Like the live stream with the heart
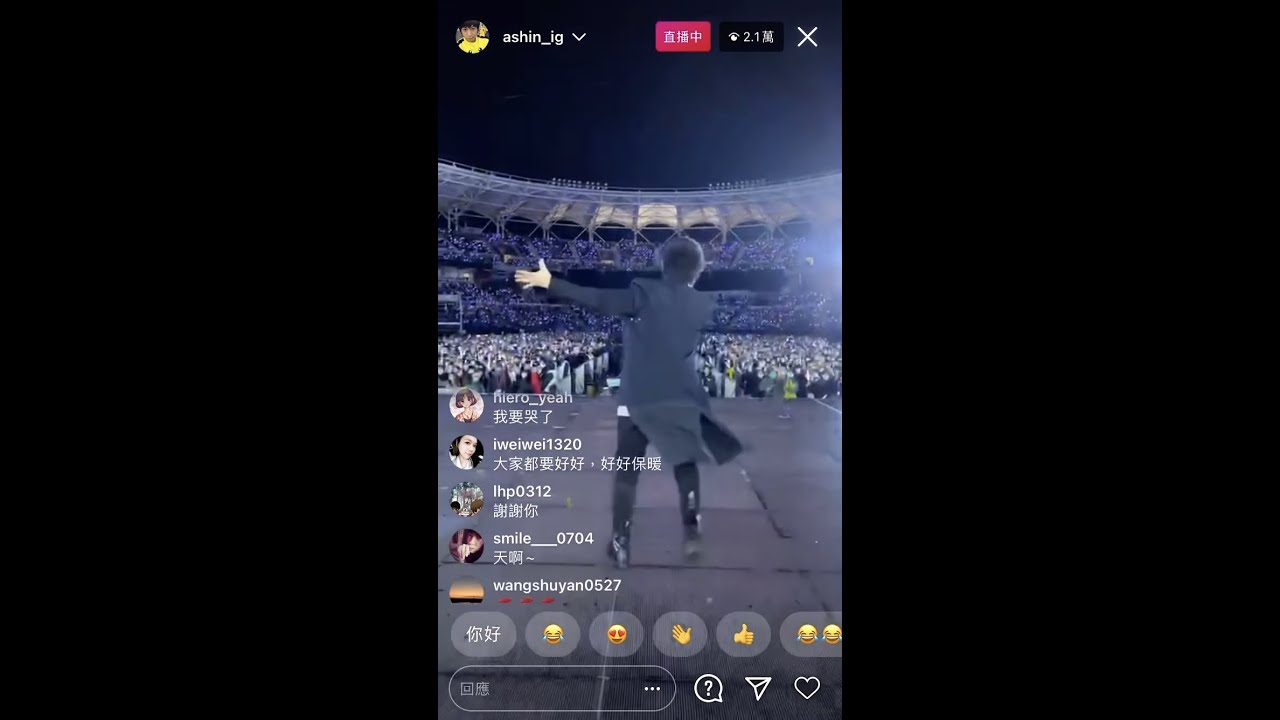The image size is (1280, 720). tap(807, 688)
